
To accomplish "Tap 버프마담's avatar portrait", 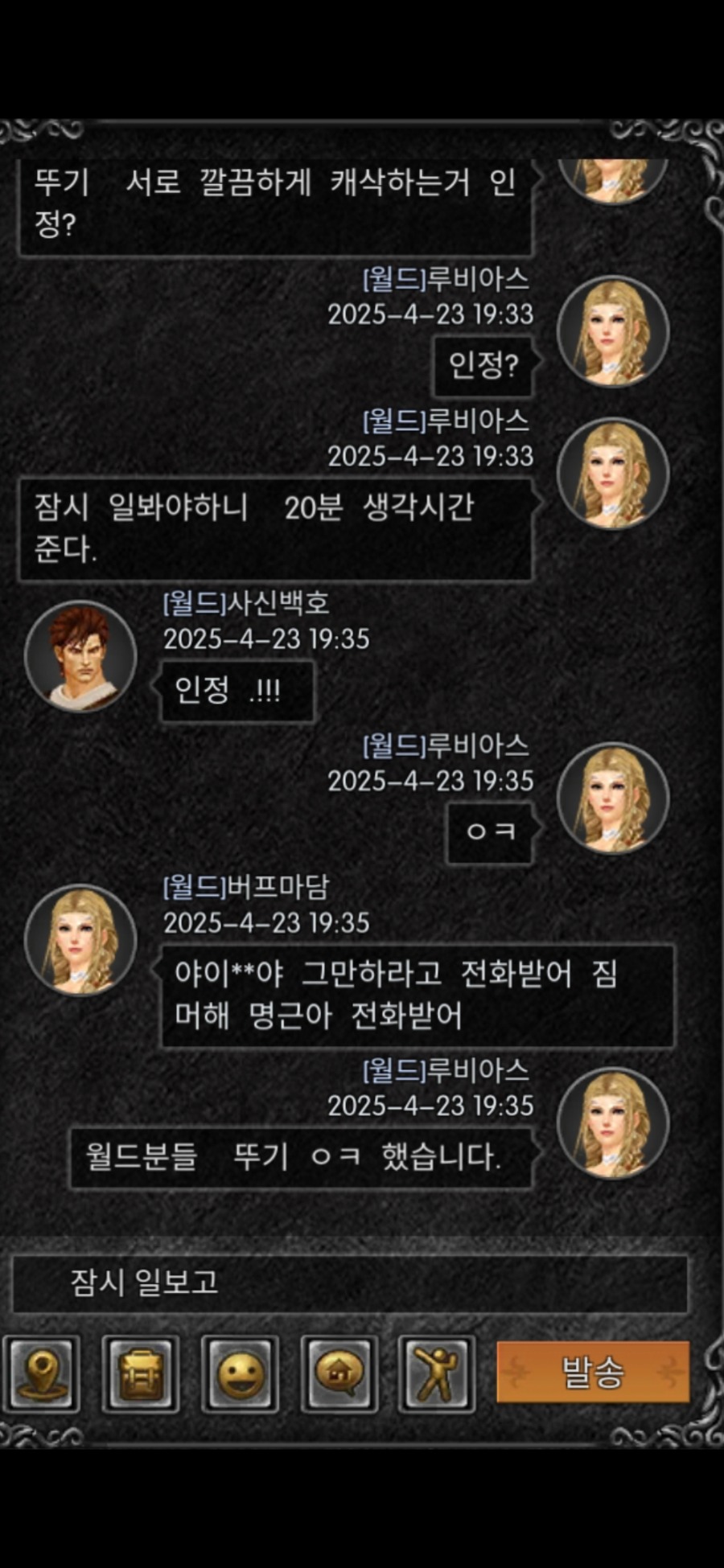I will click(x=80, y=939).
